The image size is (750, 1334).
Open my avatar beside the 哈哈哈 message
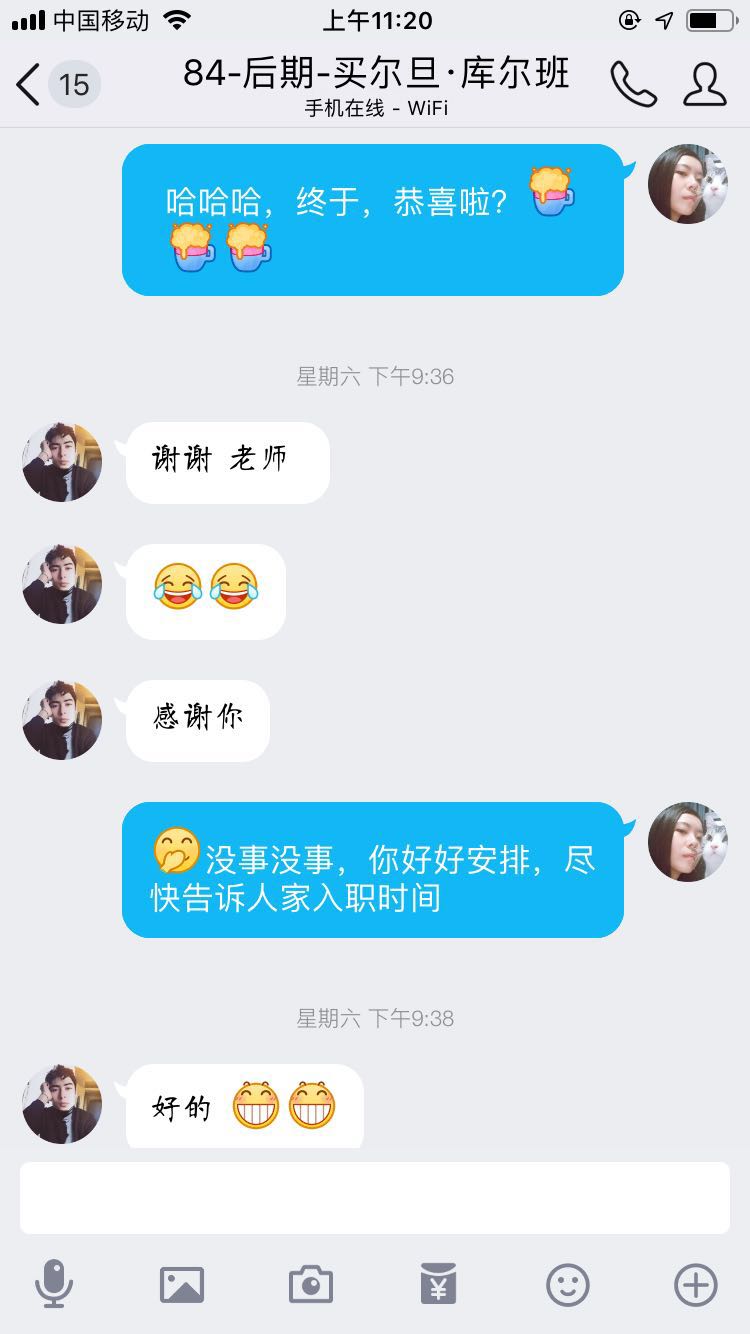688,184
